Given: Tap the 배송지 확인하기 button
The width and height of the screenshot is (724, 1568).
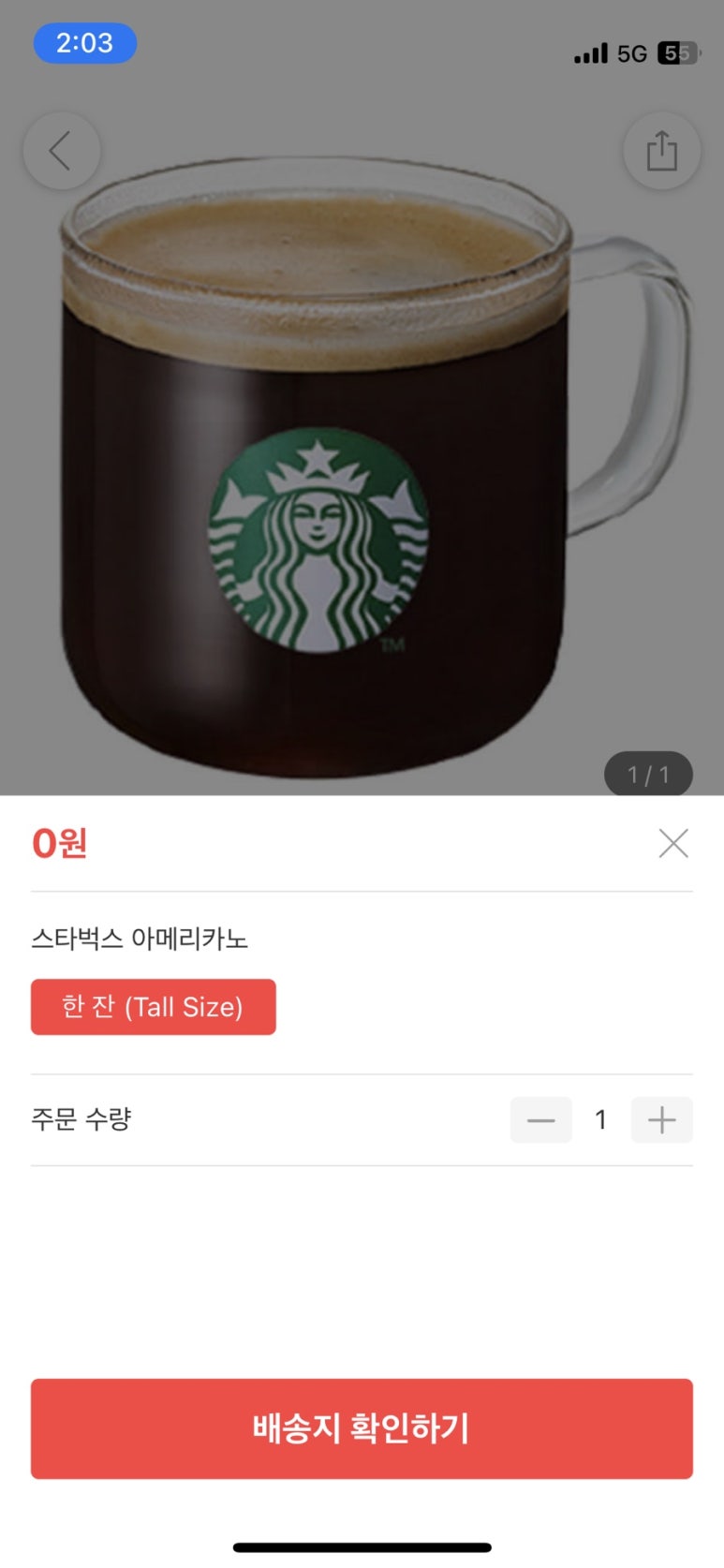Looking at the screenshot, I should click(x=362, y=1428).
